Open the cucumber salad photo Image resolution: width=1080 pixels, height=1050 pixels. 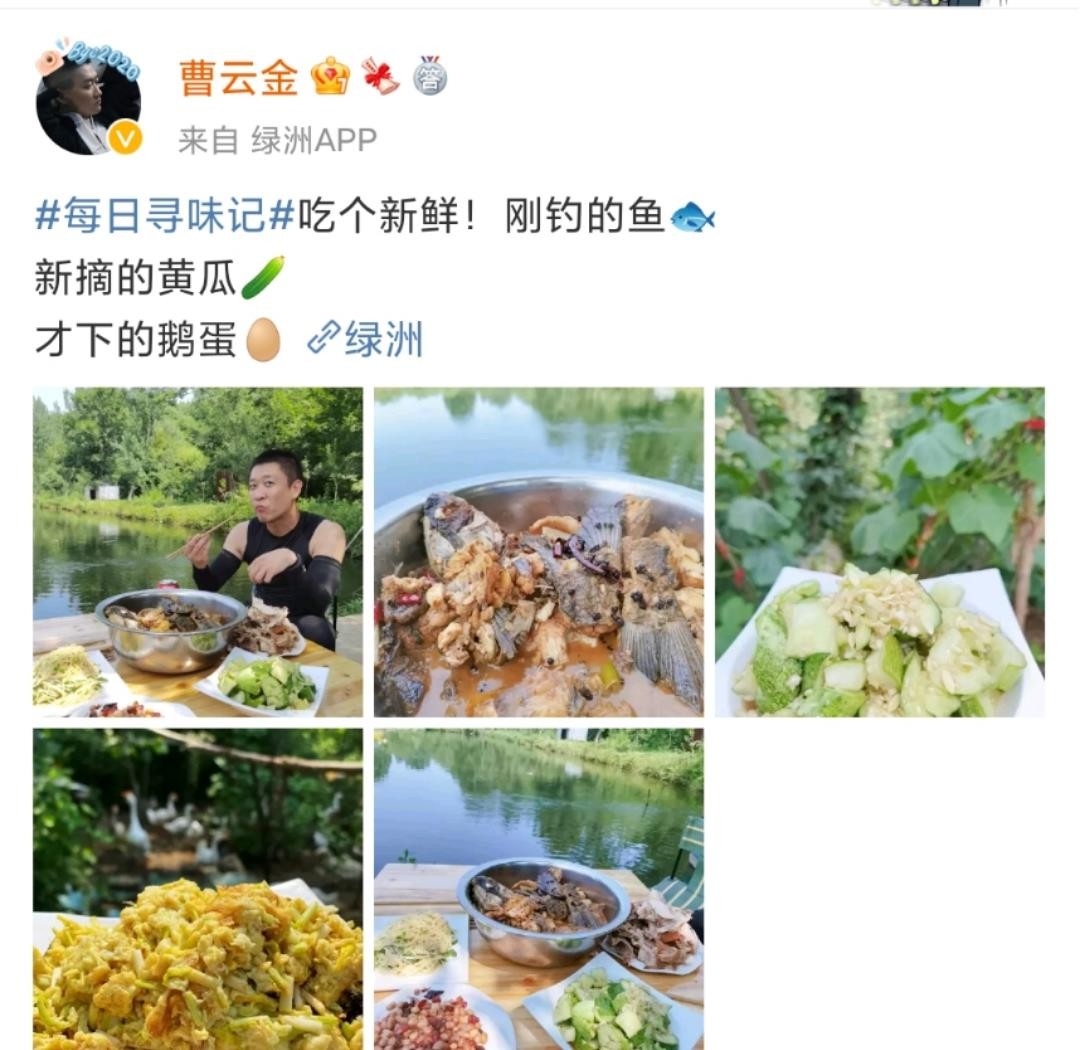pos(879,552)
